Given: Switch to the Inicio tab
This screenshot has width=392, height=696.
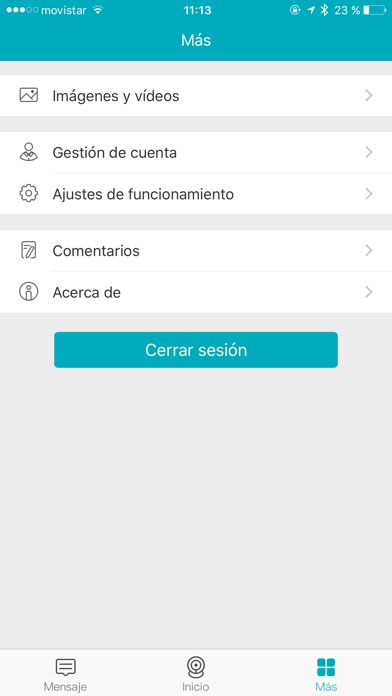Looking at the screenshot, I should coord(196,674).
